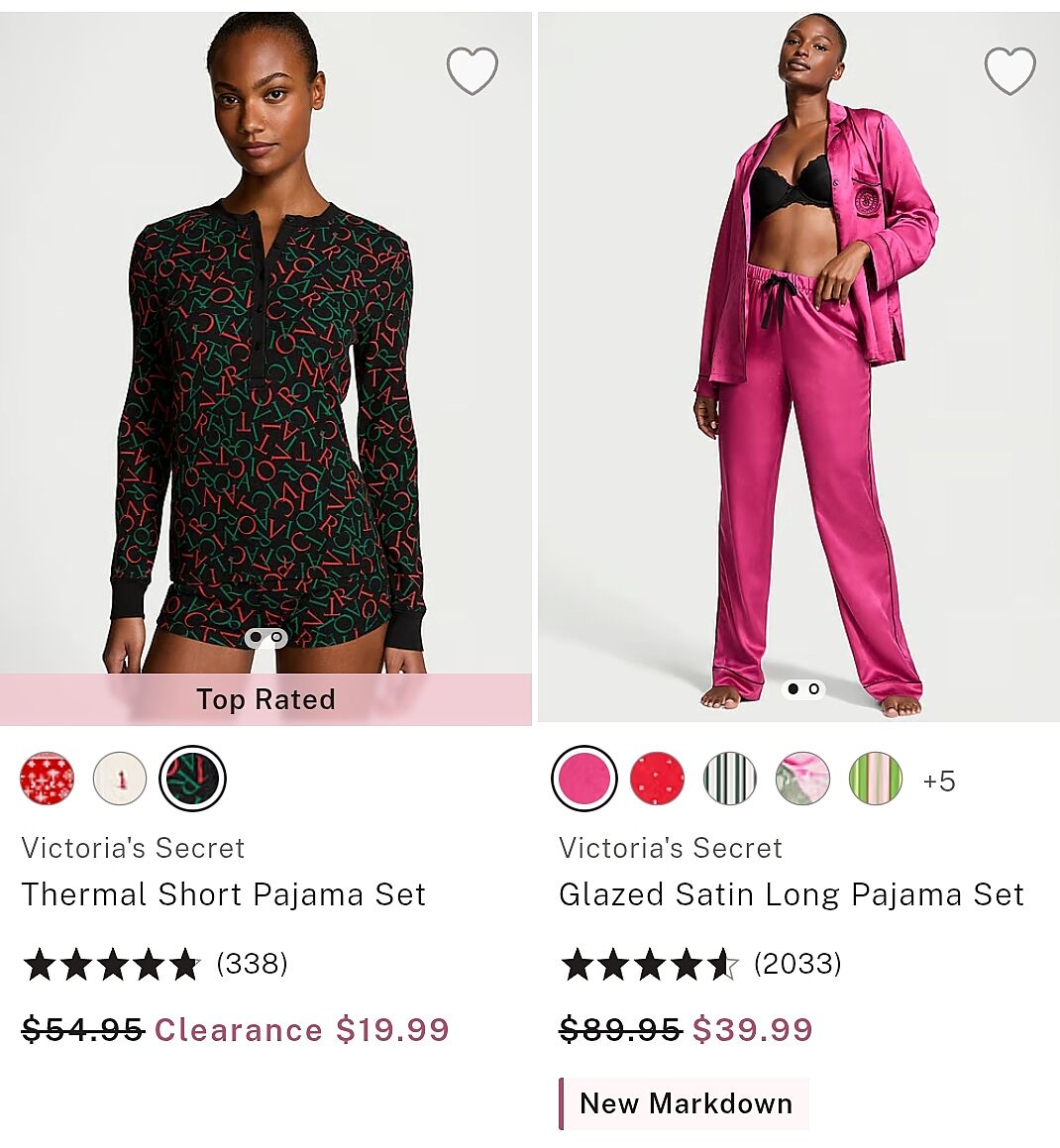1060x1148 pixels.
Task: Show the +5 more color options
Action: (x=939, y=781)
